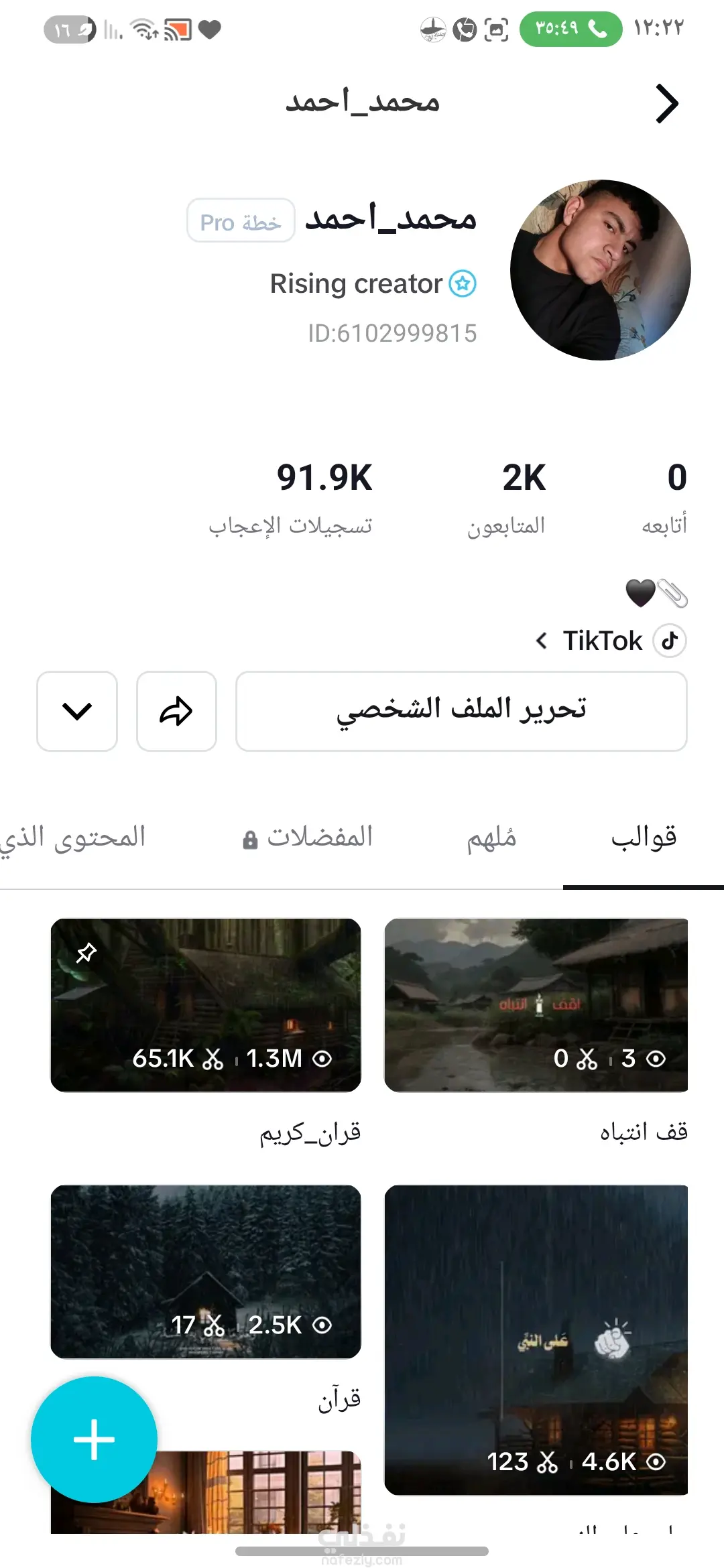Open the قرآن template with 2.5K views
724x1568 pixels.
pos(206,1271)
